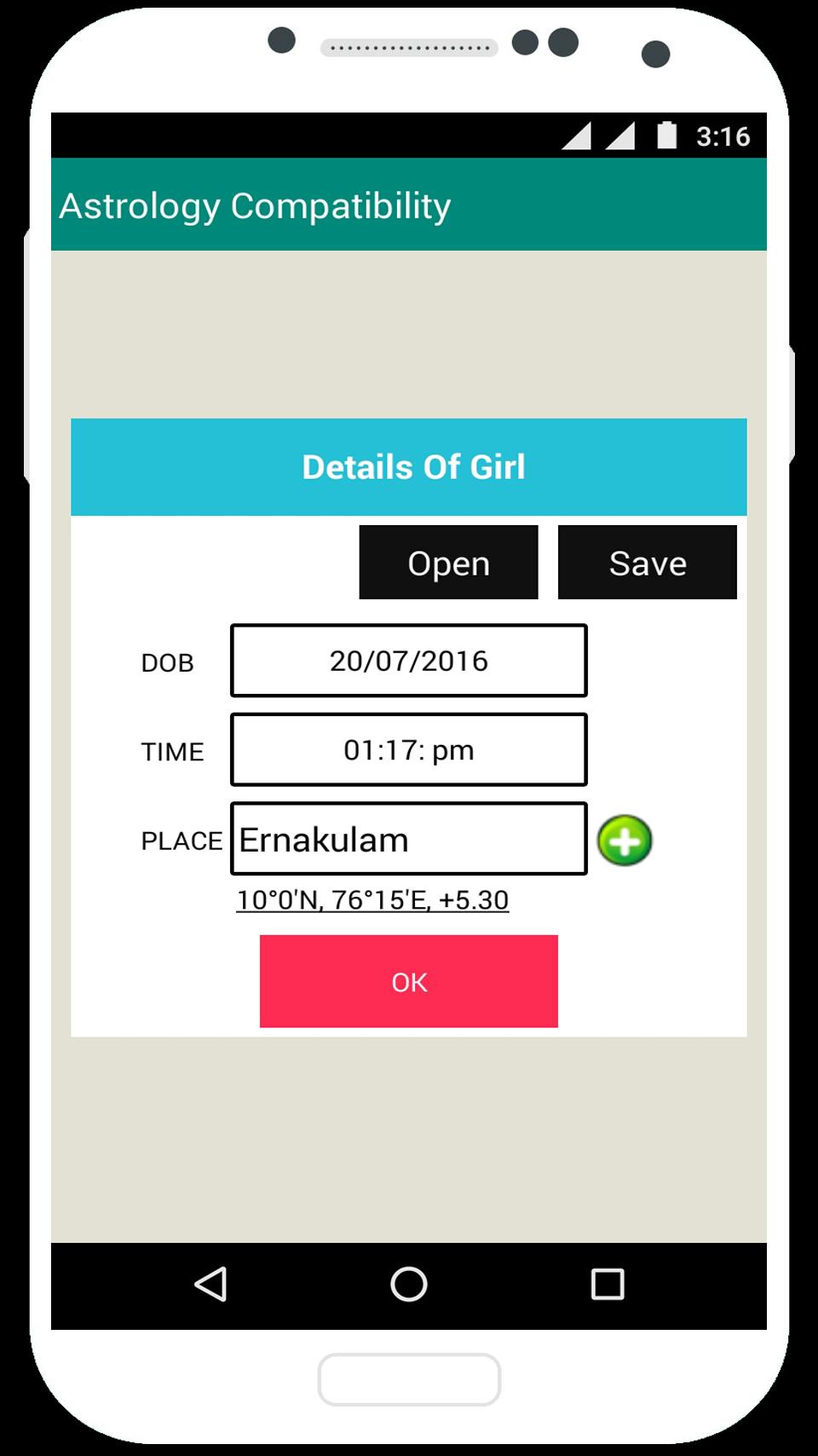The image size is (818, 1456).
Task: Change the date of birth field
Action: coord(408,661)
